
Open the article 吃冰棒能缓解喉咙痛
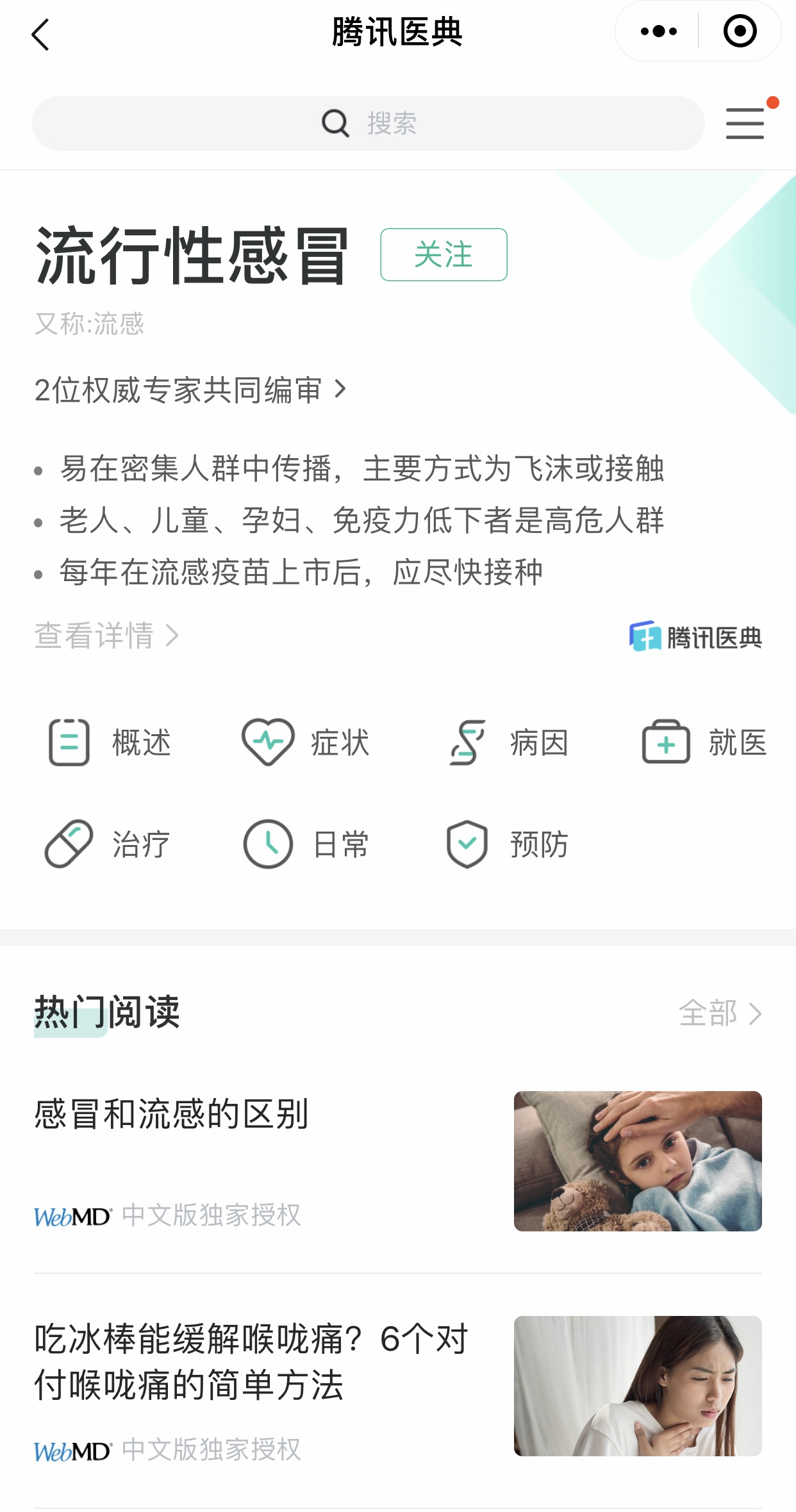pos(250,1362)
